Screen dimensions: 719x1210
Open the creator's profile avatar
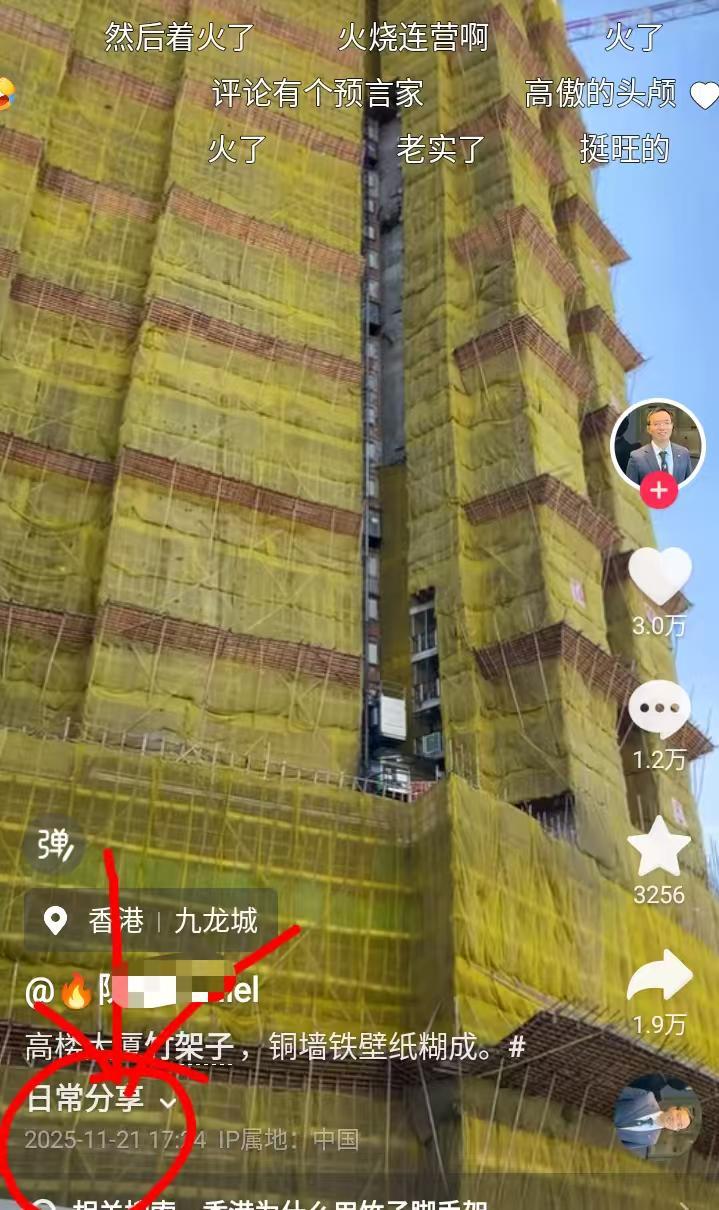point(657,445)
